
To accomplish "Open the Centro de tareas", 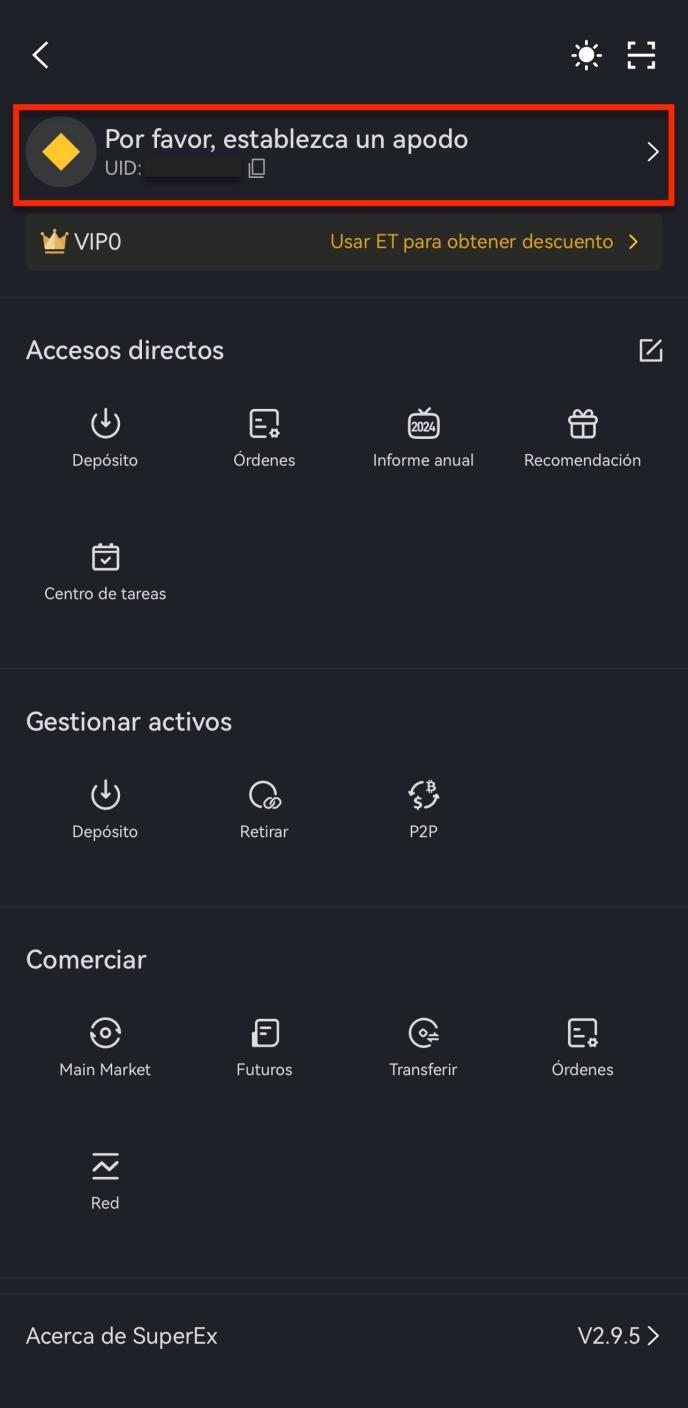I will pos(105,572).
